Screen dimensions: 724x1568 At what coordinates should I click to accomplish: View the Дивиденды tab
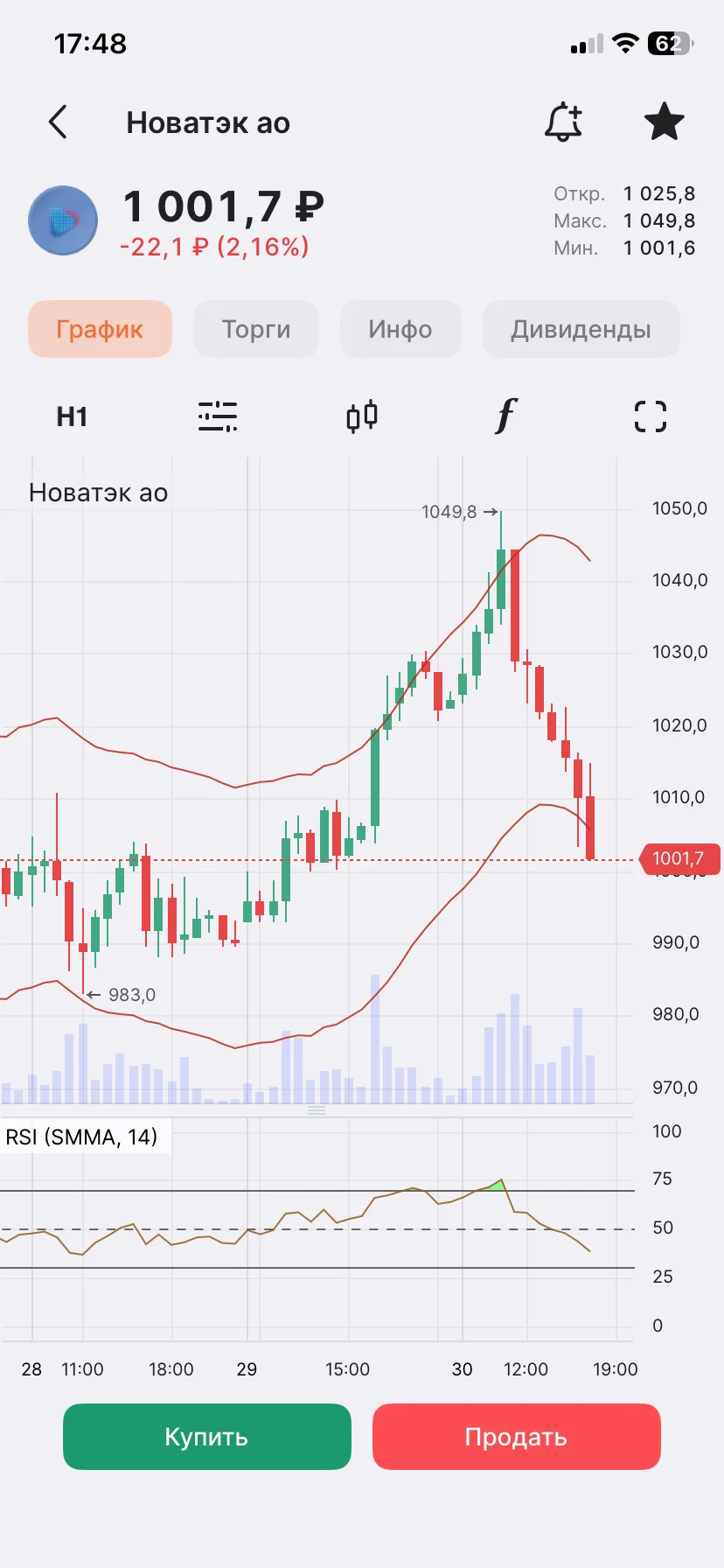[x=581, y=329]
